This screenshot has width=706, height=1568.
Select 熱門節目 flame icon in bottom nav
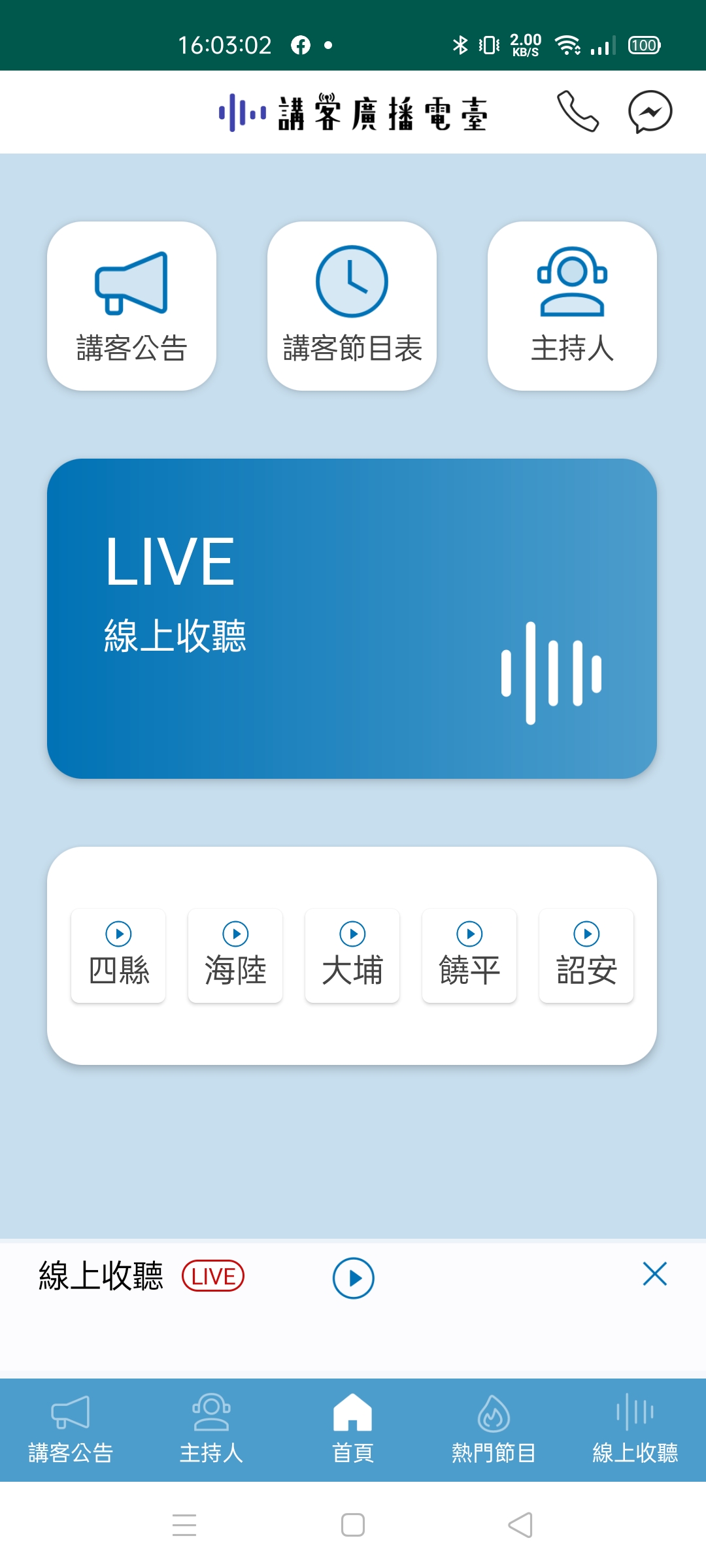(494, 1411)
